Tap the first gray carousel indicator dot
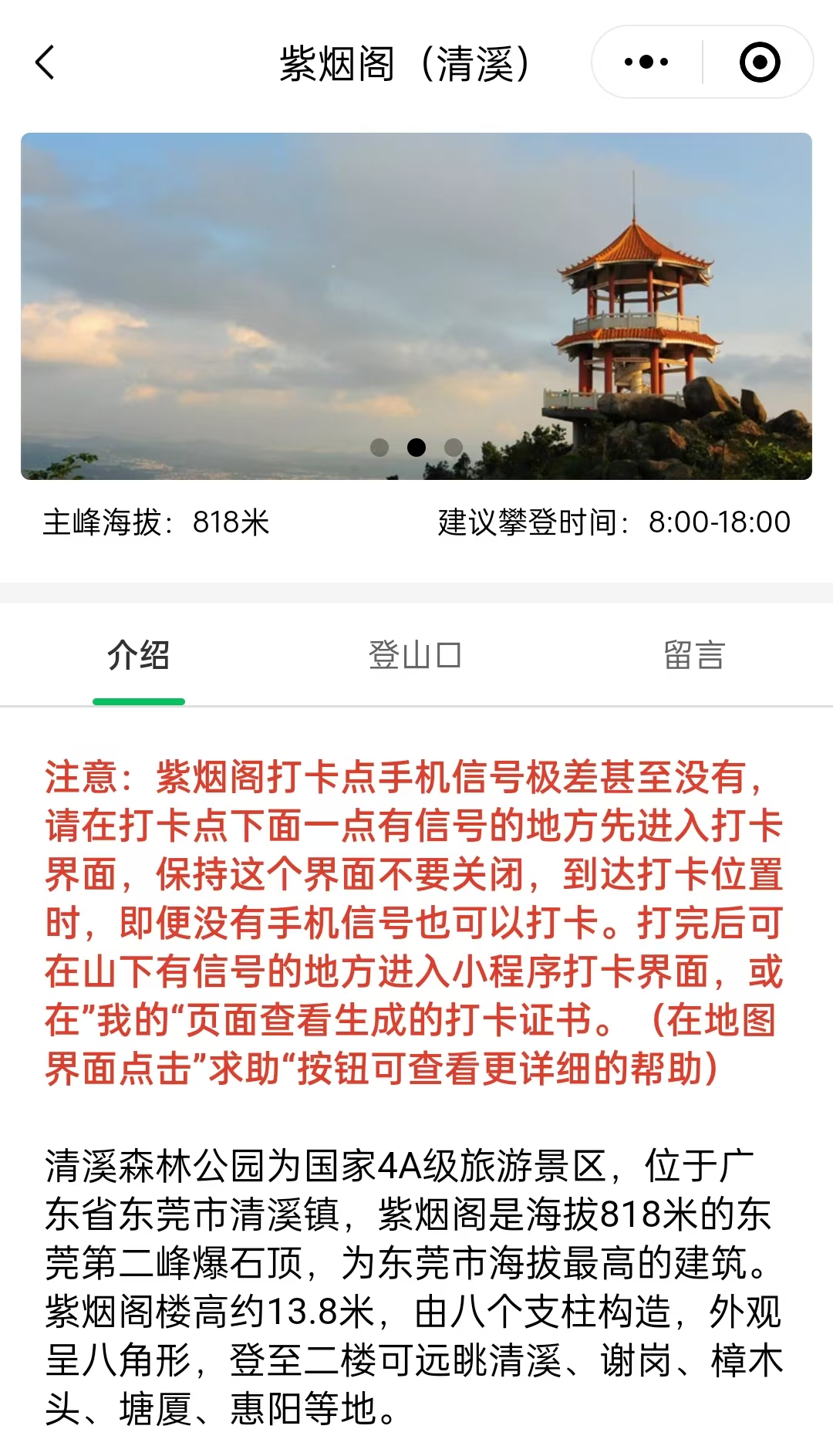The image size is (833, 1456). pyautogui.click(x=381, y=446)
